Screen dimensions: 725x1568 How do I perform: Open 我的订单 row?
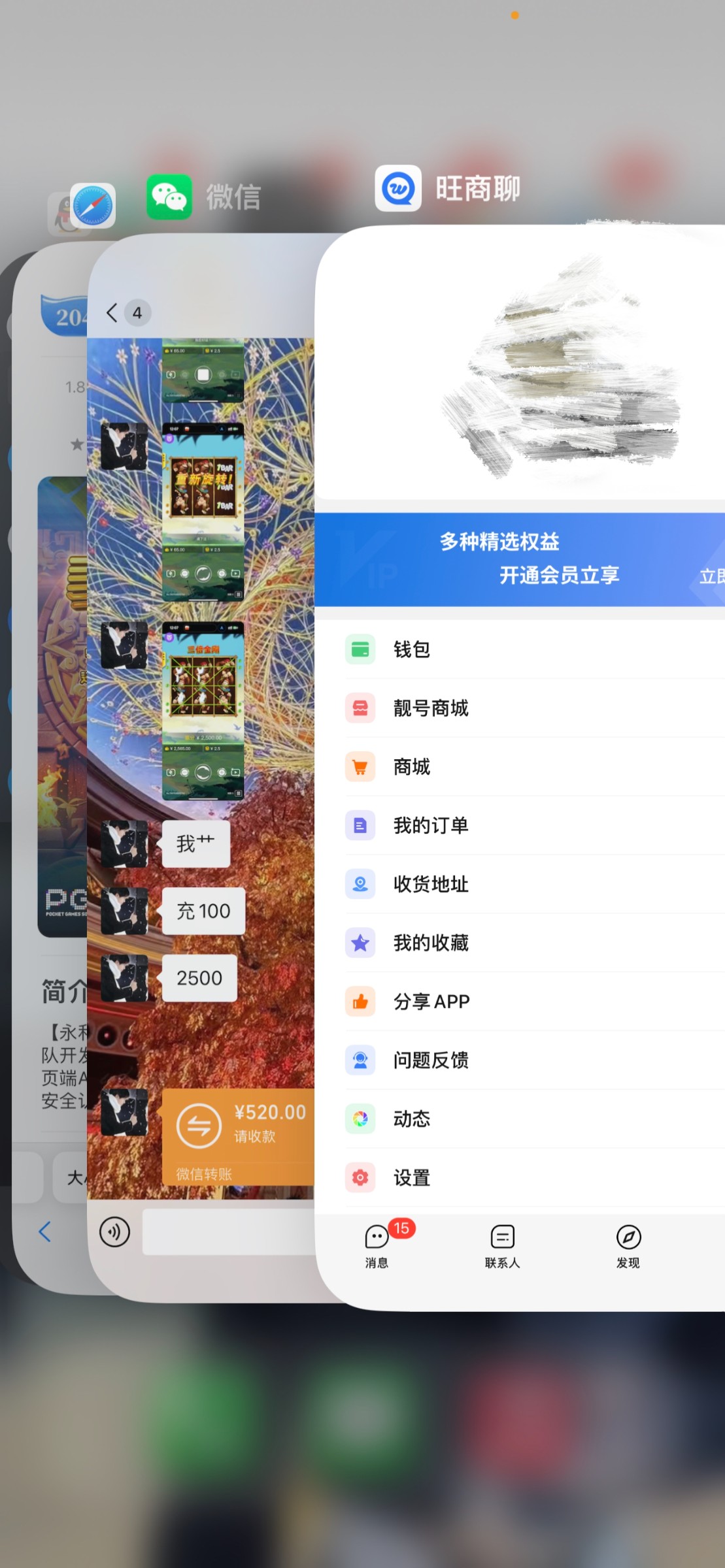click(x=430, y=826)
